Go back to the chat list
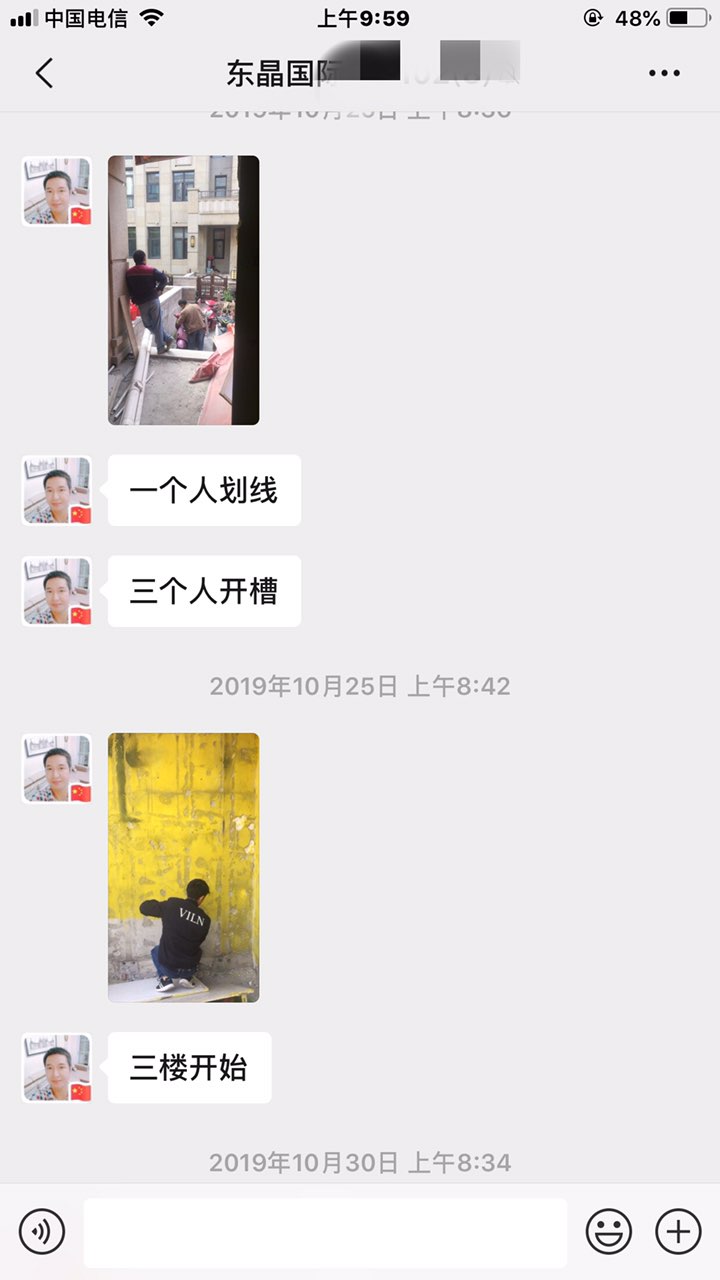The width and height of the screenshot is (720, 1280). click(x=44, y=73)
